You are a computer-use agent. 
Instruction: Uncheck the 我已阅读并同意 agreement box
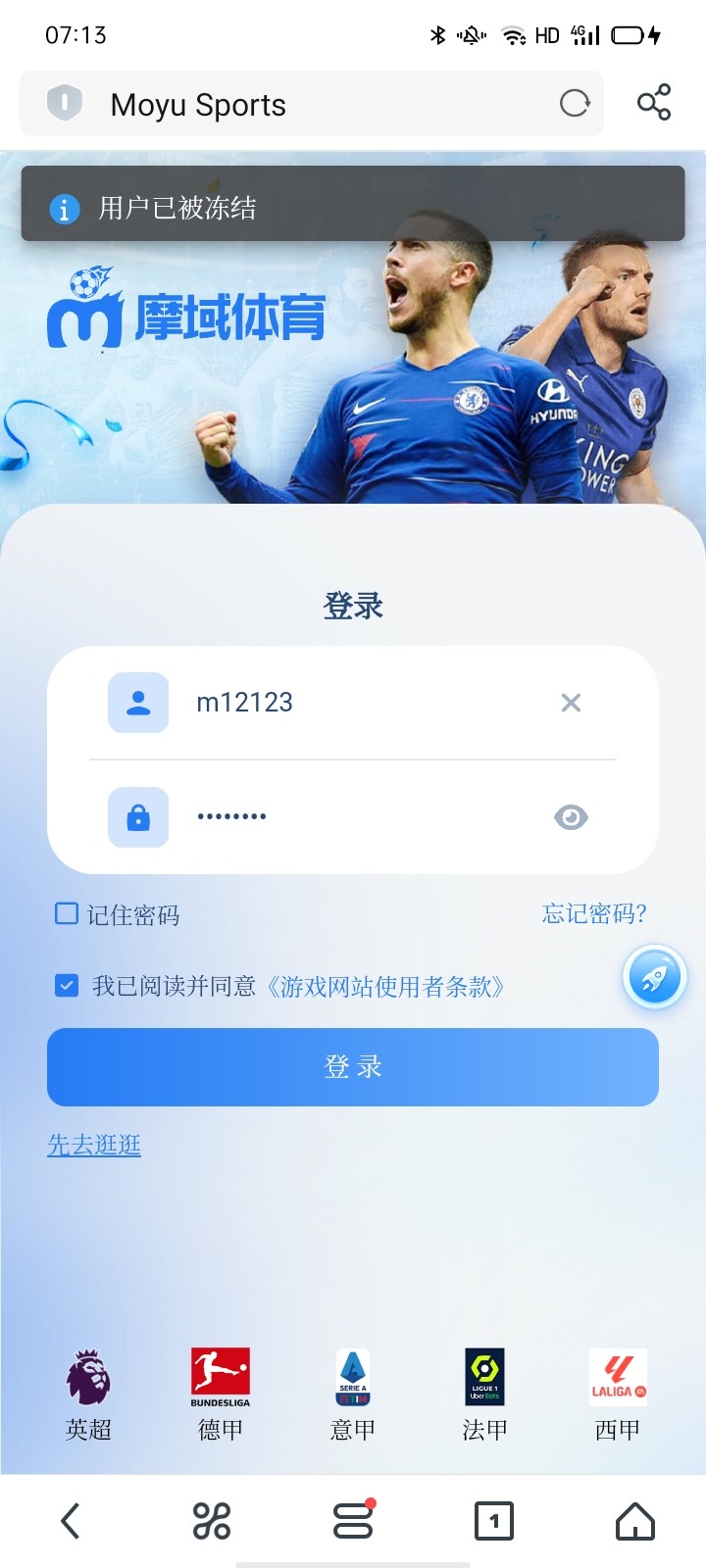(67, 986)
